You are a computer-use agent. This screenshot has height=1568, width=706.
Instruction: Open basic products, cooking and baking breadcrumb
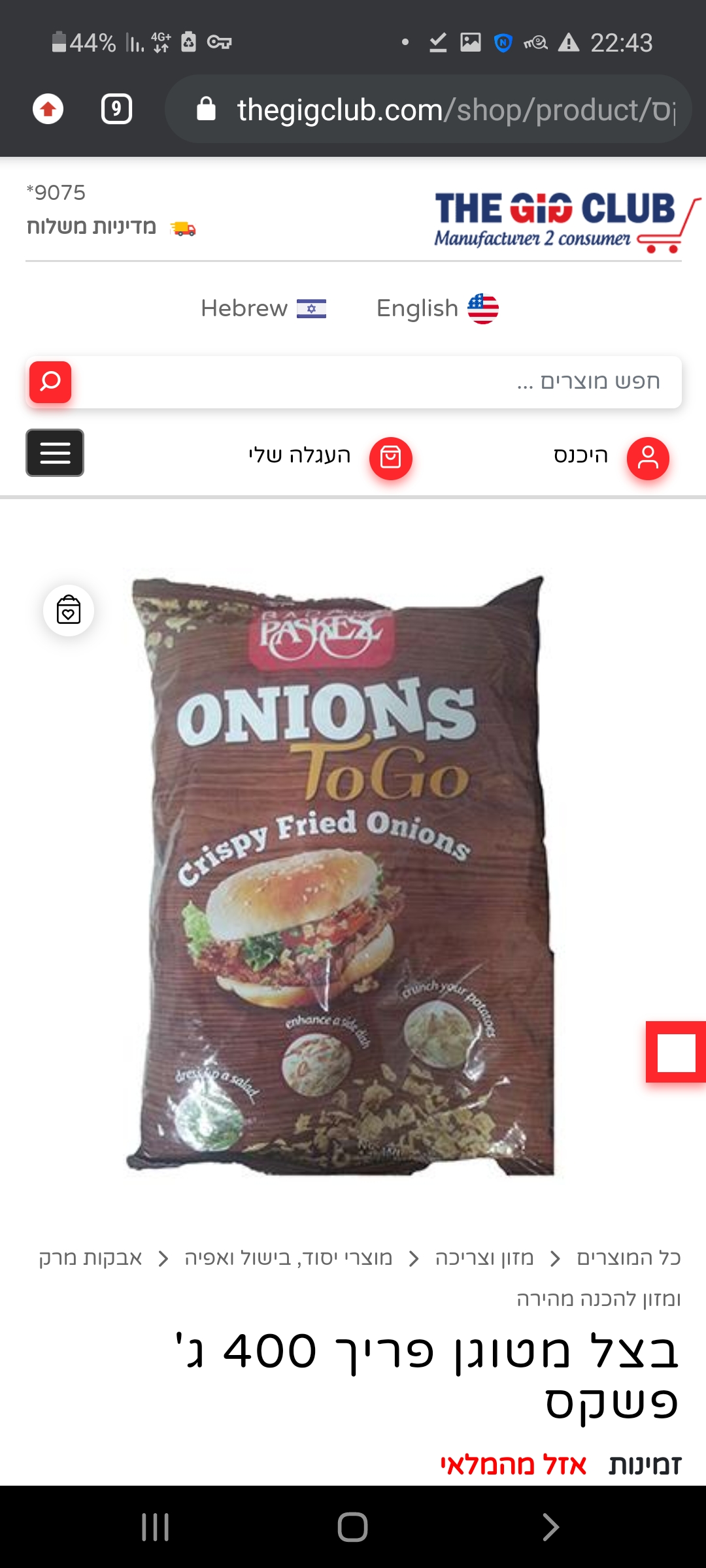288,1258
